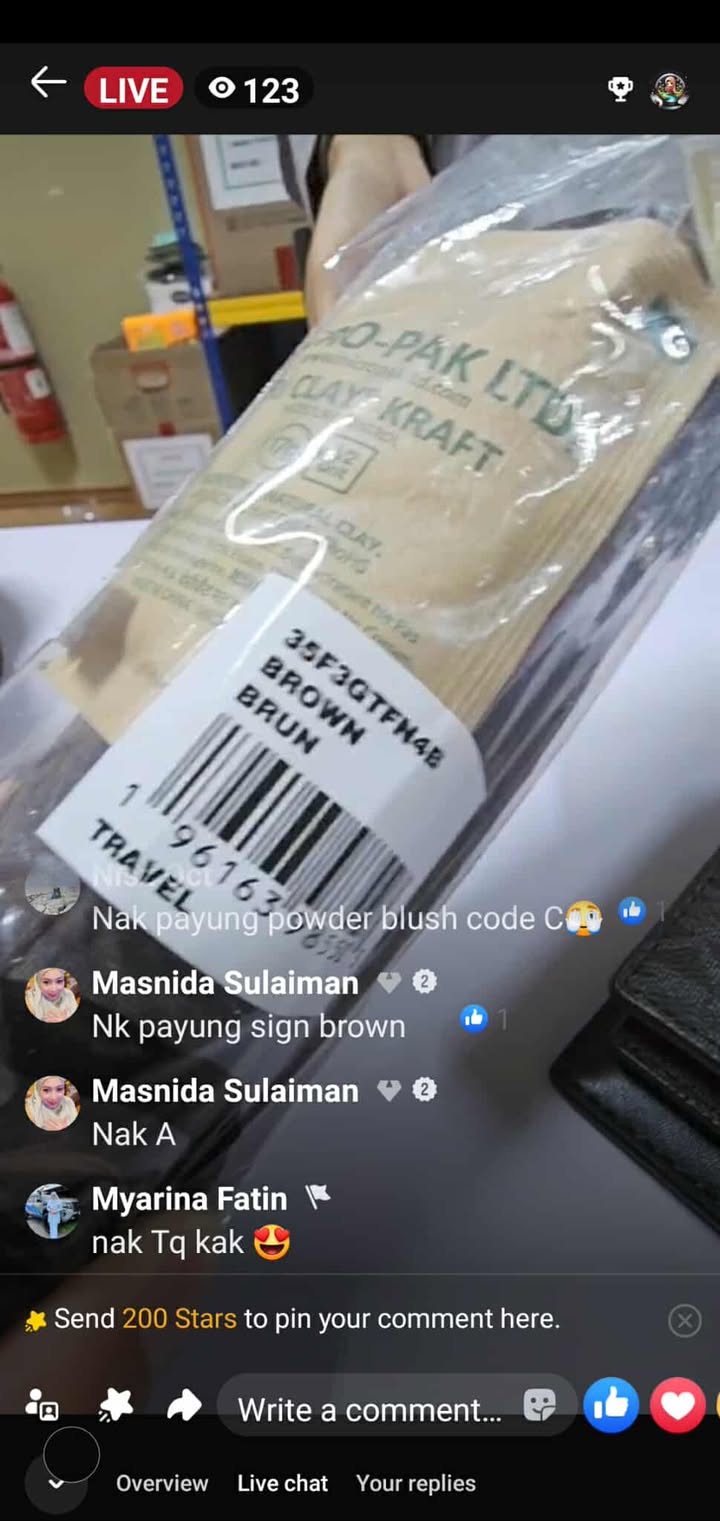Screen dimensions: 720x1521
Task: Send a thumbs-up like reaction
Action: [x=611, y=1405]
